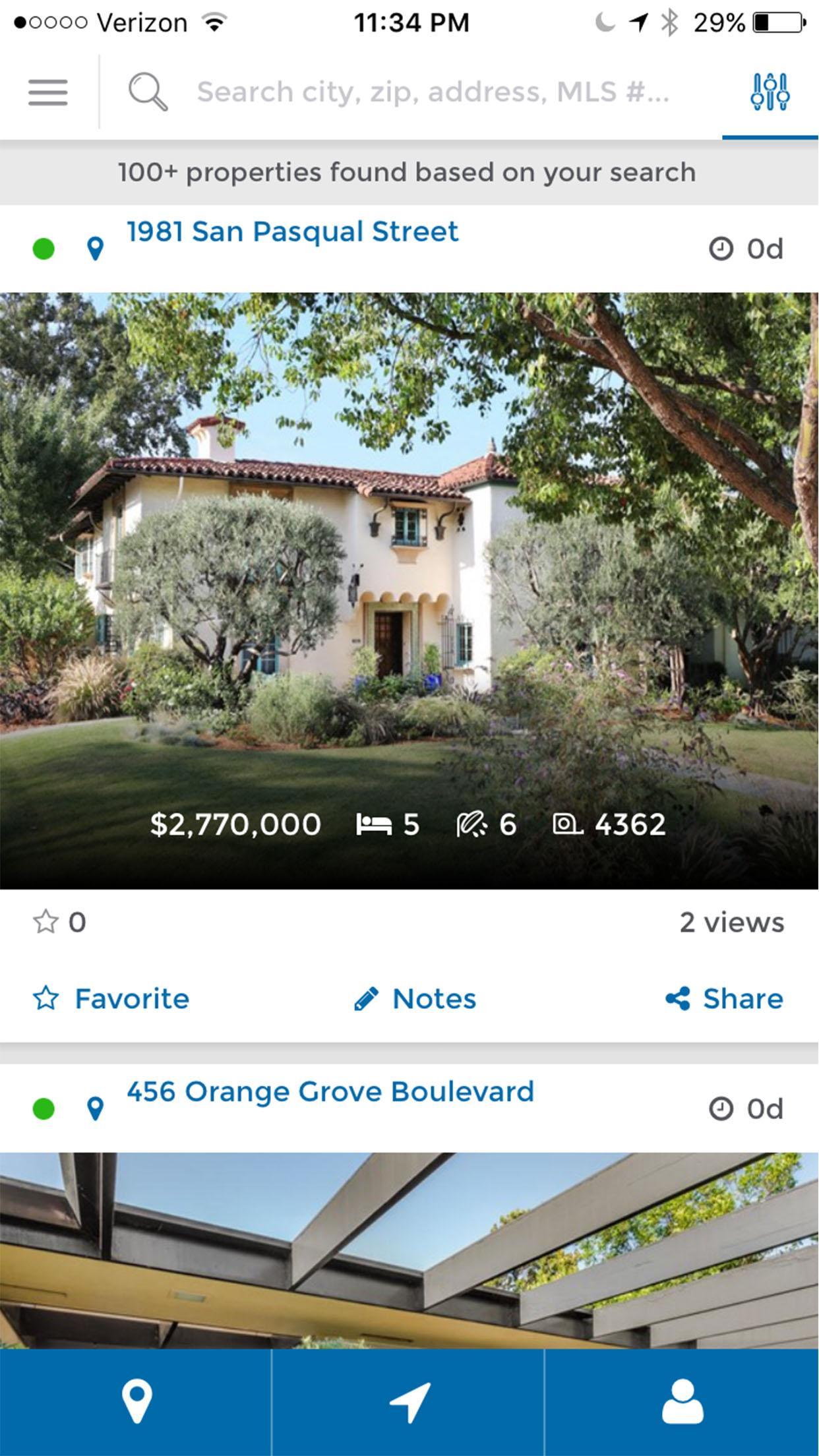Favorite the San Pasqual Street property
Screen dimensions: 819x1456
click(x=111, y=998)
